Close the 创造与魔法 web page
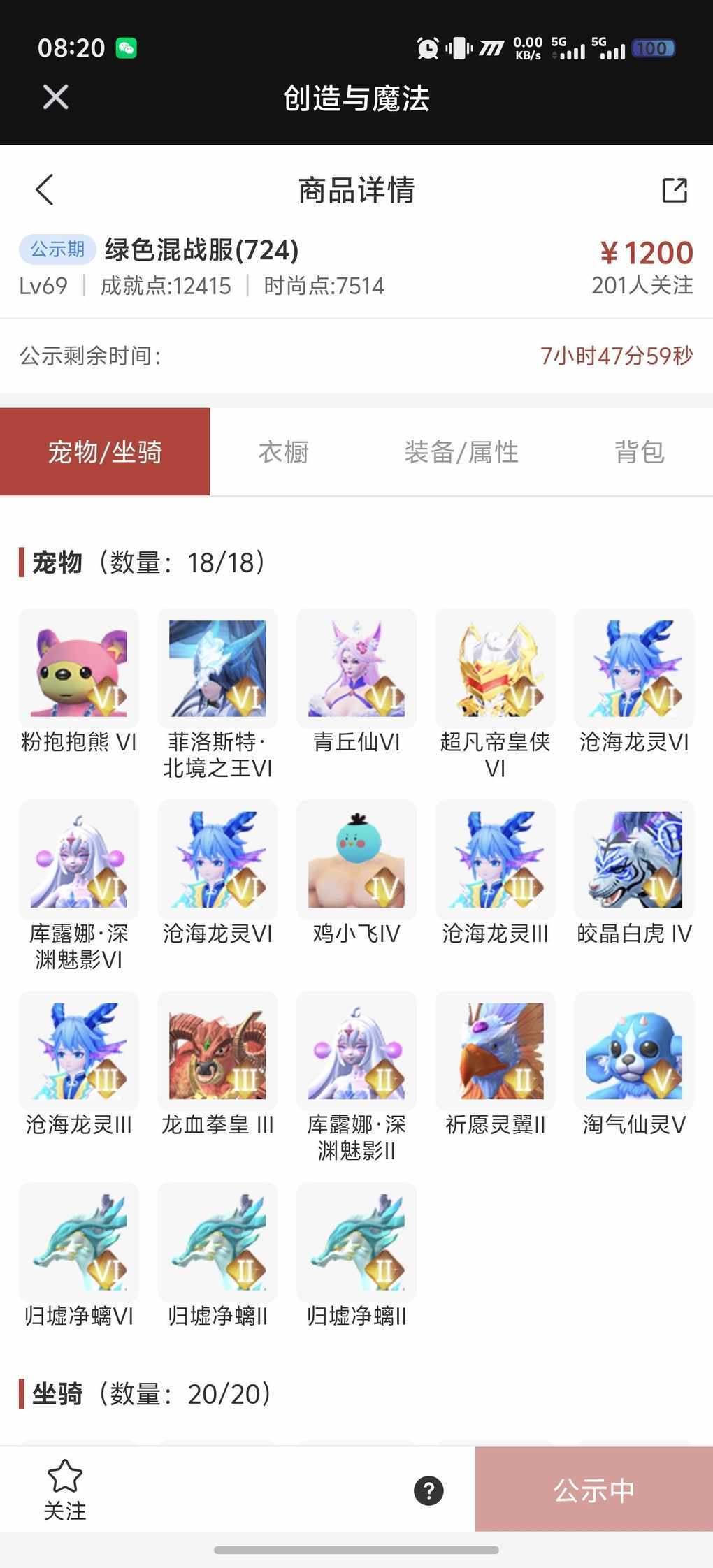Image resolution: width=713 pixels, height=1568 pixels. point(55,97)
